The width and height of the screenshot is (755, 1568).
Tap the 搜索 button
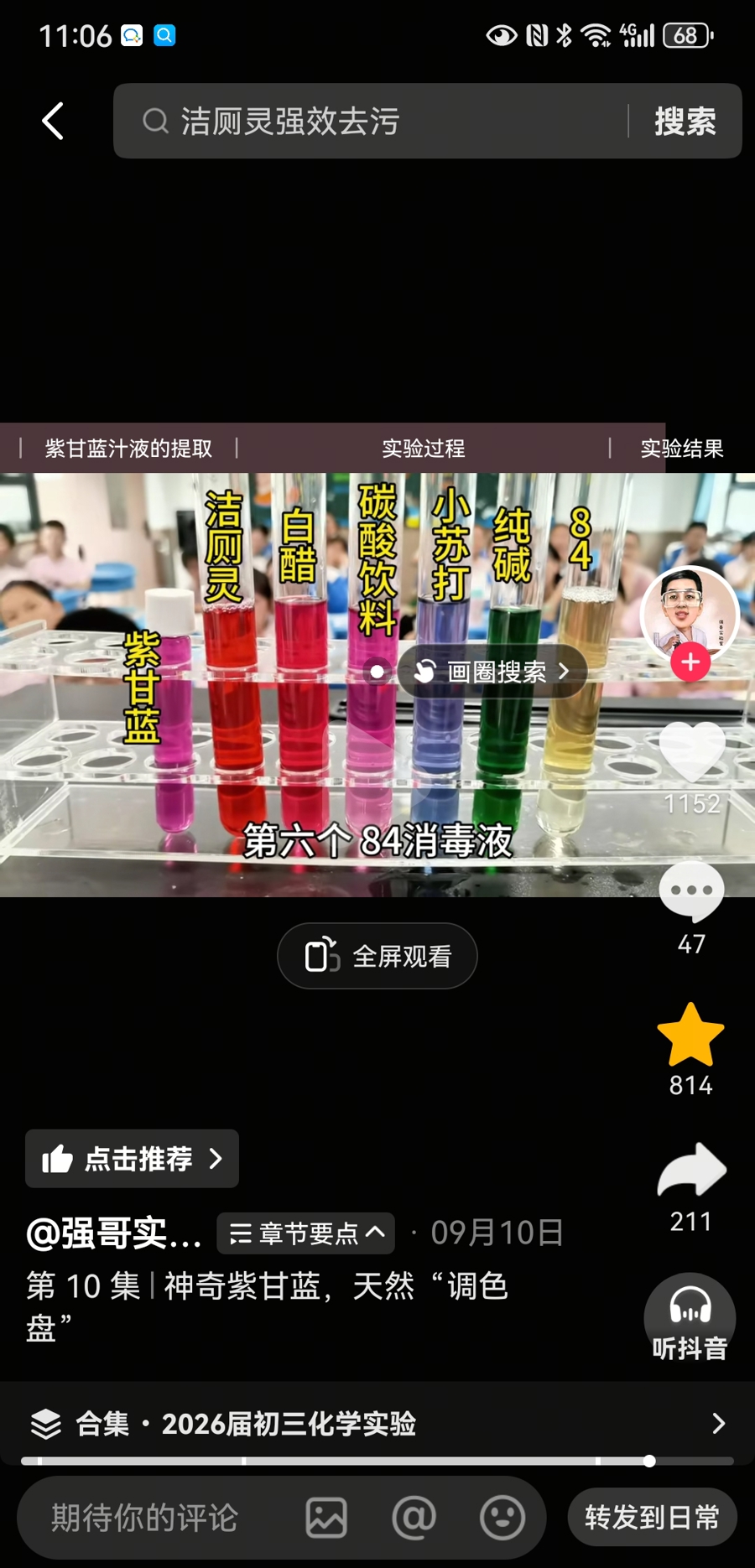[685, 122]
